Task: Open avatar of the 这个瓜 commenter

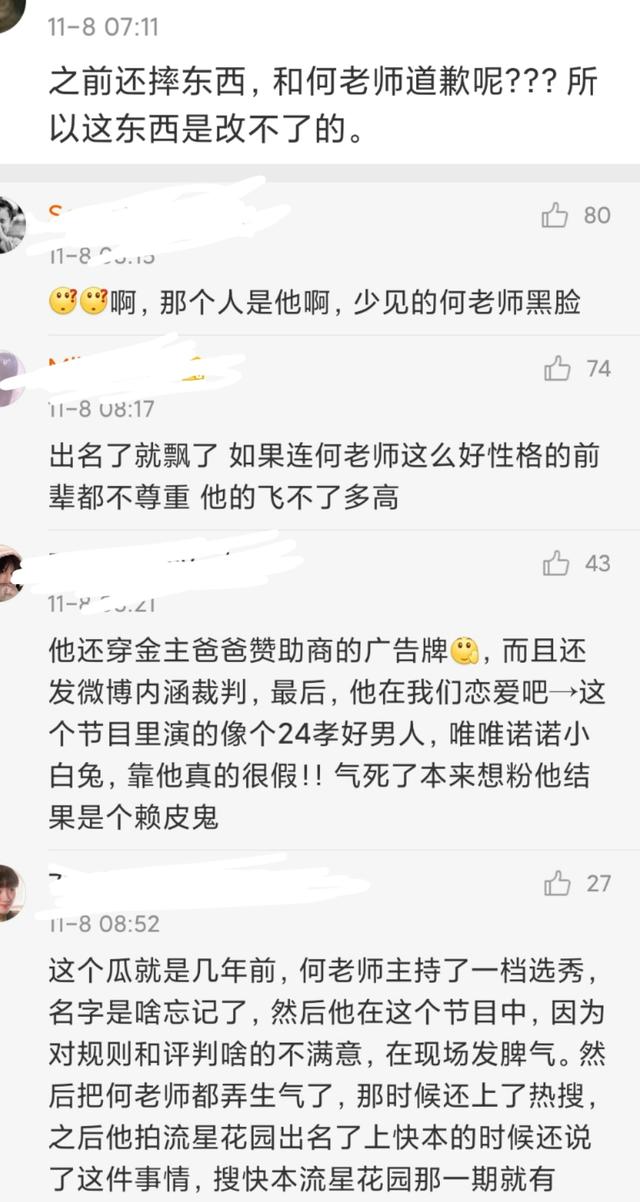Action: 10,892
